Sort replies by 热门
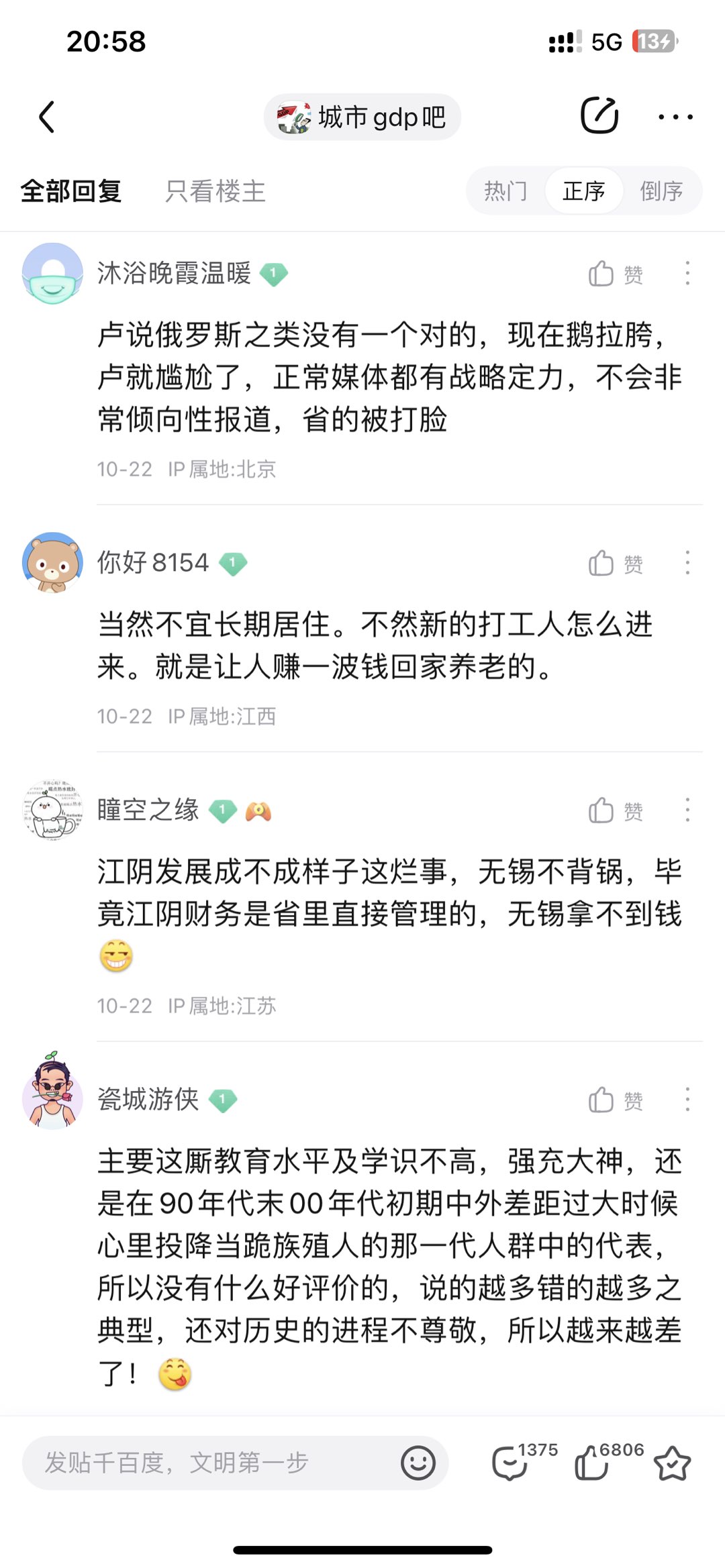725x1568 pixels. tap(505, 191)
